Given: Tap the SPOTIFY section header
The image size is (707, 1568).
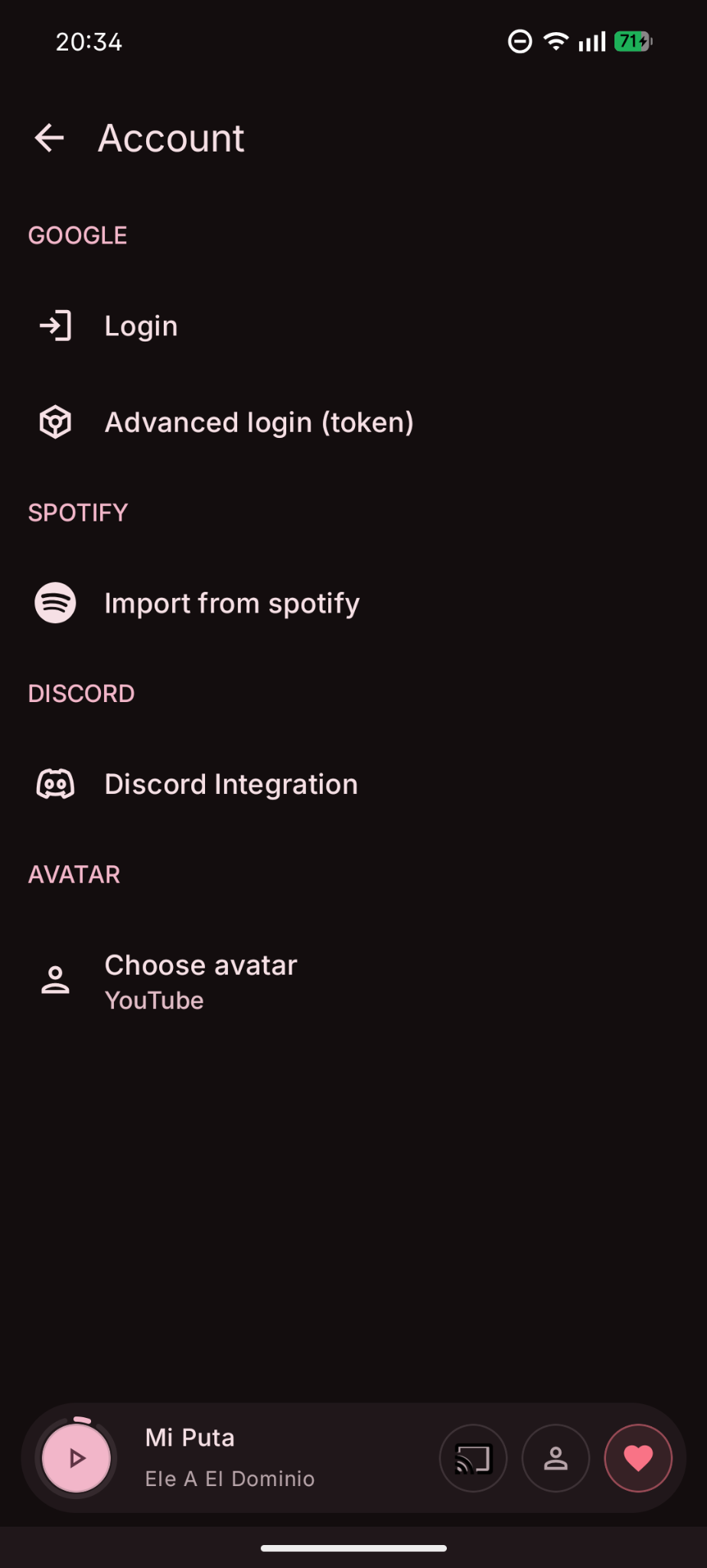Looking at the screenshot, I should pyautogui.click(x=77, y=511).
